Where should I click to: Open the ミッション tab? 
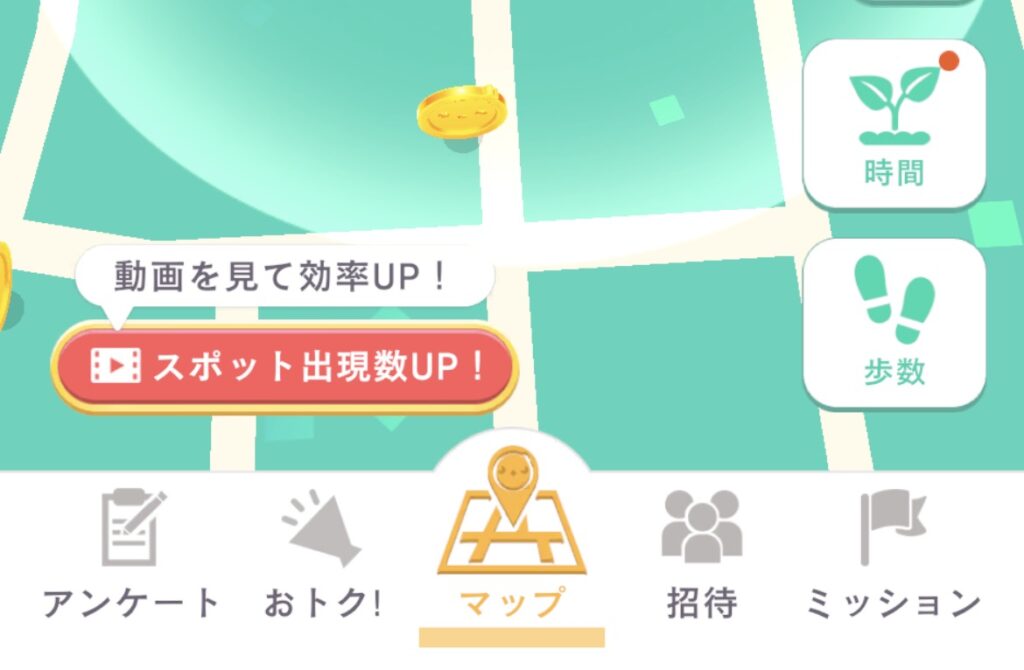(x=893, y=555)
